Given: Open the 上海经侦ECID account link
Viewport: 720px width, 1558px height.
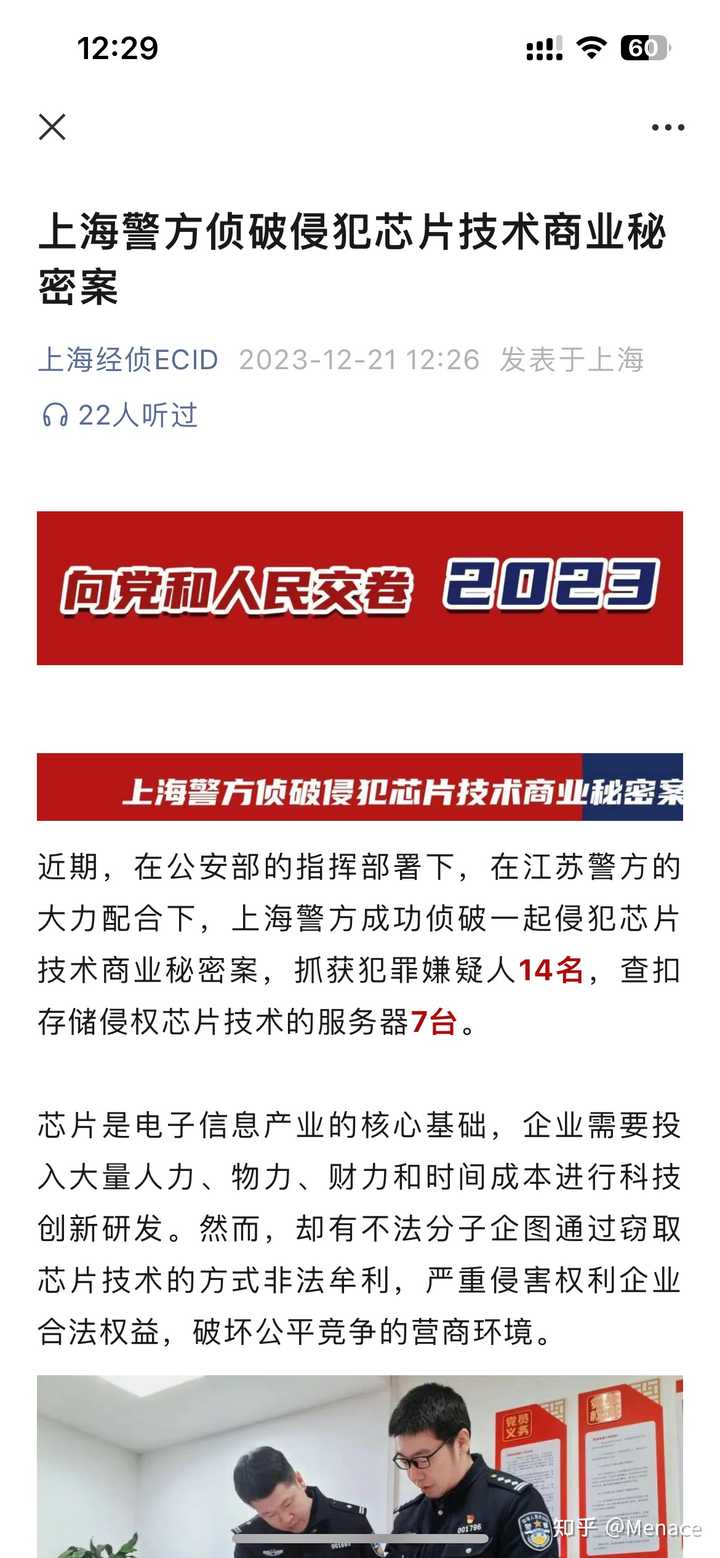Looking at the screenshot, I should pyautogui.click(x=128, y=360).
